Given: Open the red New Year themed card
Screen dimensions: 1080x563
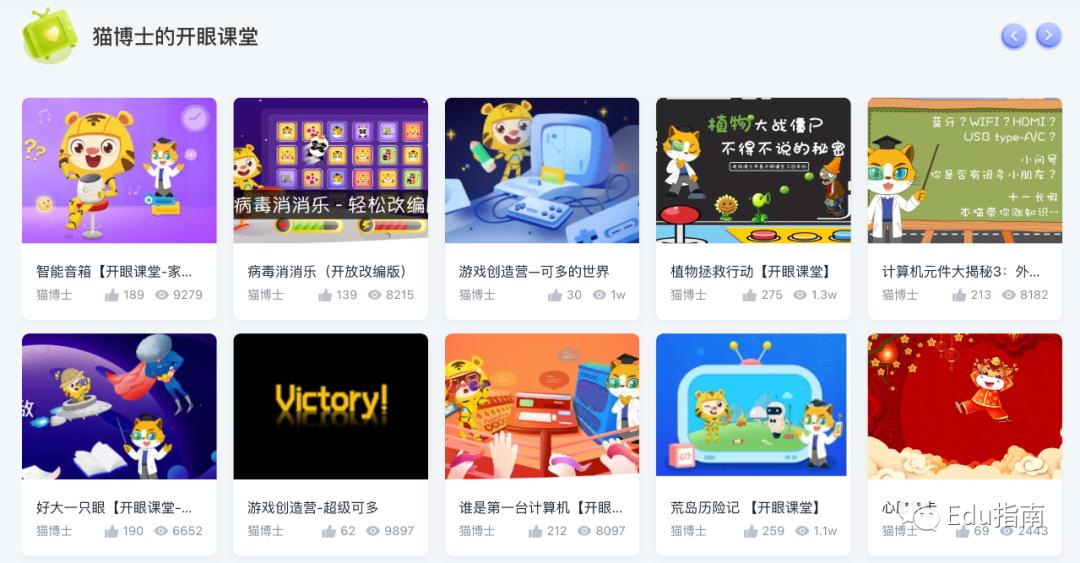Looking at the screenshot, I should coord(964,406).
